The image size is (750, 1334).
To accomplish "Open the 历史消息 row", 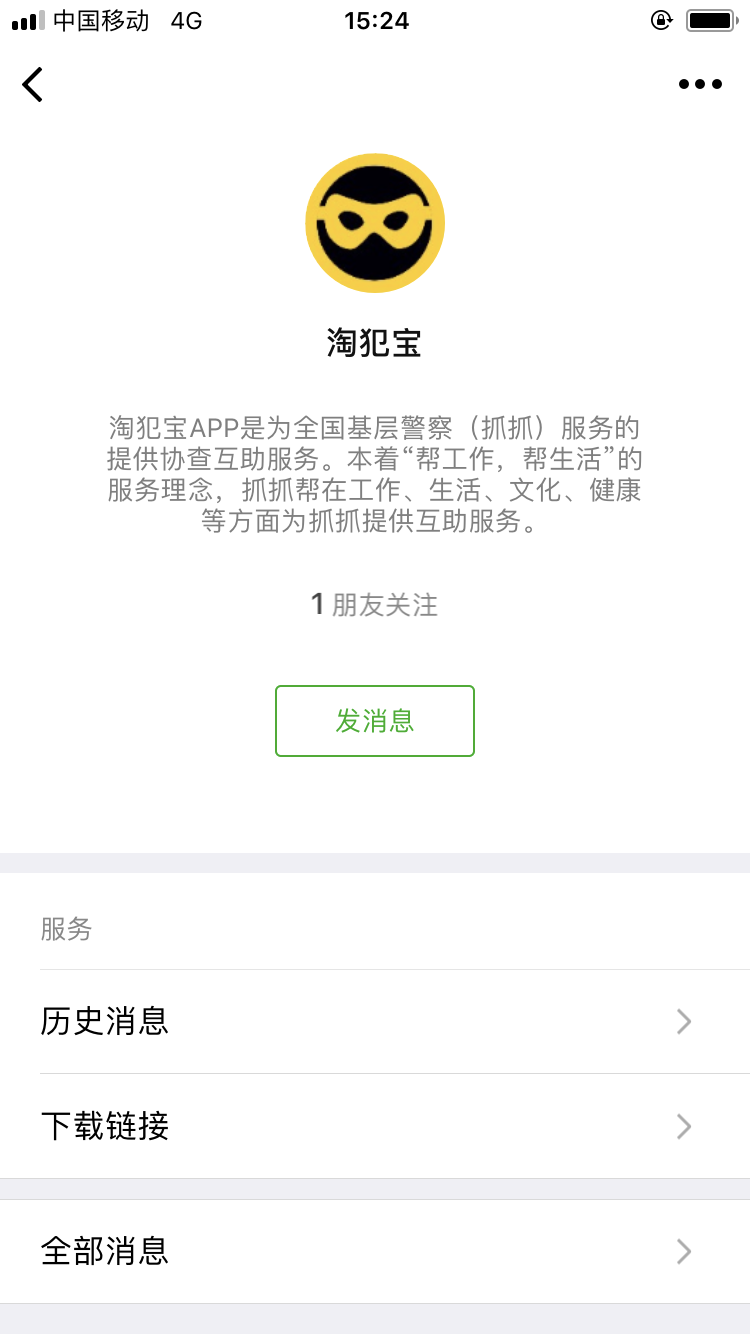I will tap(375, 1021).
